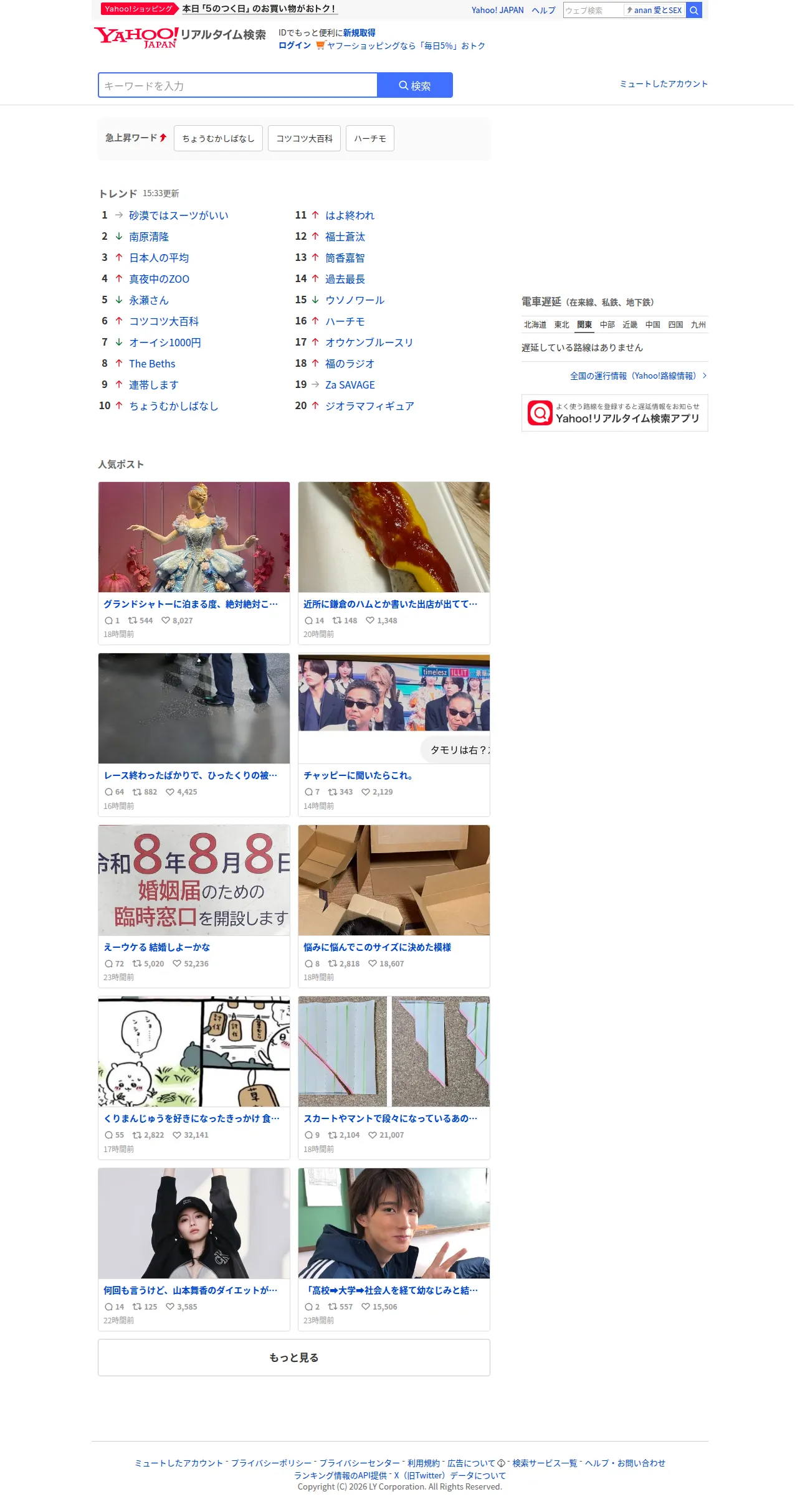800x1512 pixels.
Task: Open trend はよ終われ
Action: tap(350, 215)
